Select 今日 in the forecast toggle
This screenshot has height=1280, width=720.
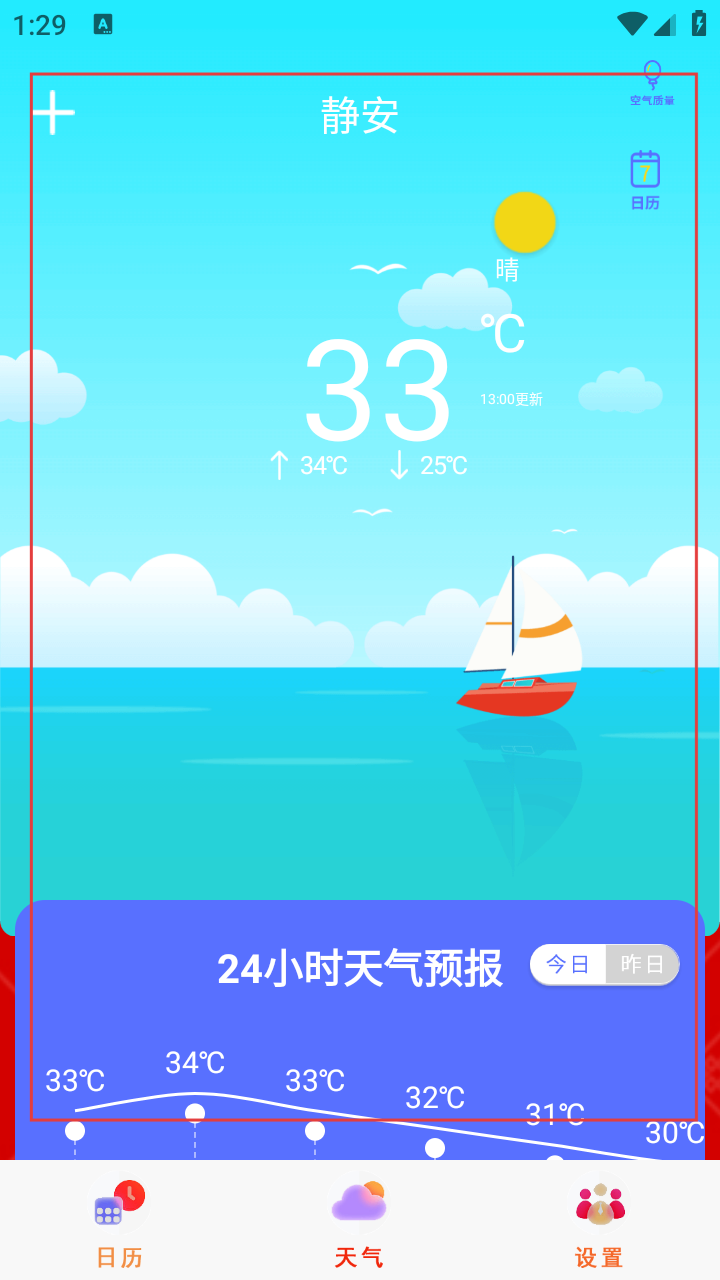click(569, 965)
